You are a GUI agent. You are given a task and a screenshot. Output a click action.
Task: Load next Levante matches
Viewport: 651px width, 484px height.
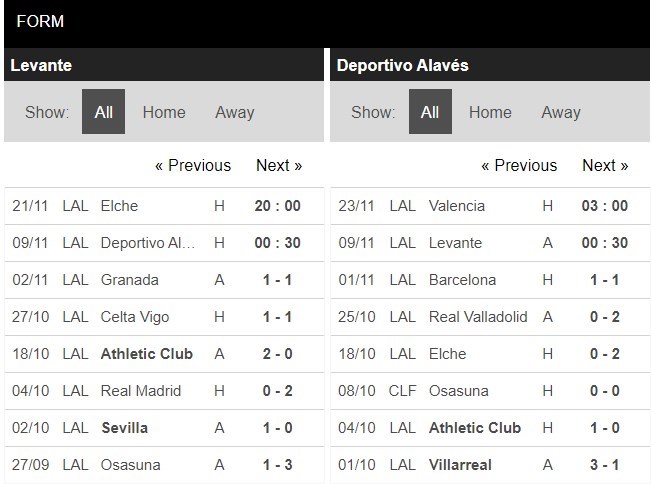[x=279, y=165]
